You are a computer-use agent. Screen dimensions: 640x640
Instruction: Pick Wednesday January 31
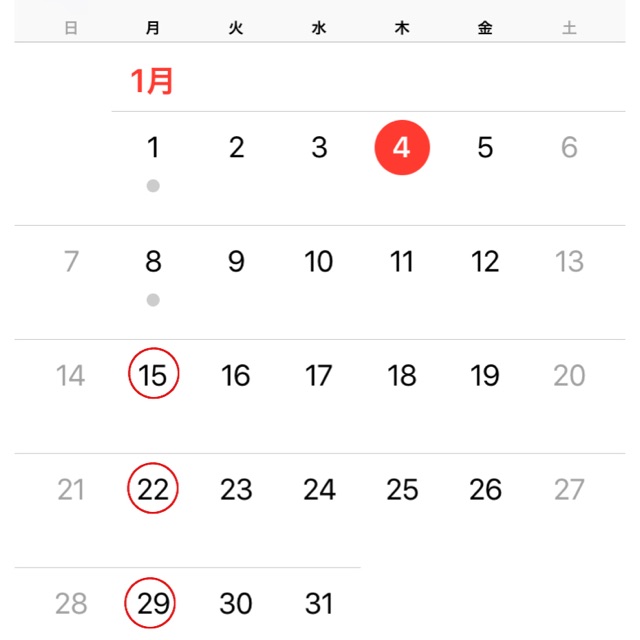point(319,604)
